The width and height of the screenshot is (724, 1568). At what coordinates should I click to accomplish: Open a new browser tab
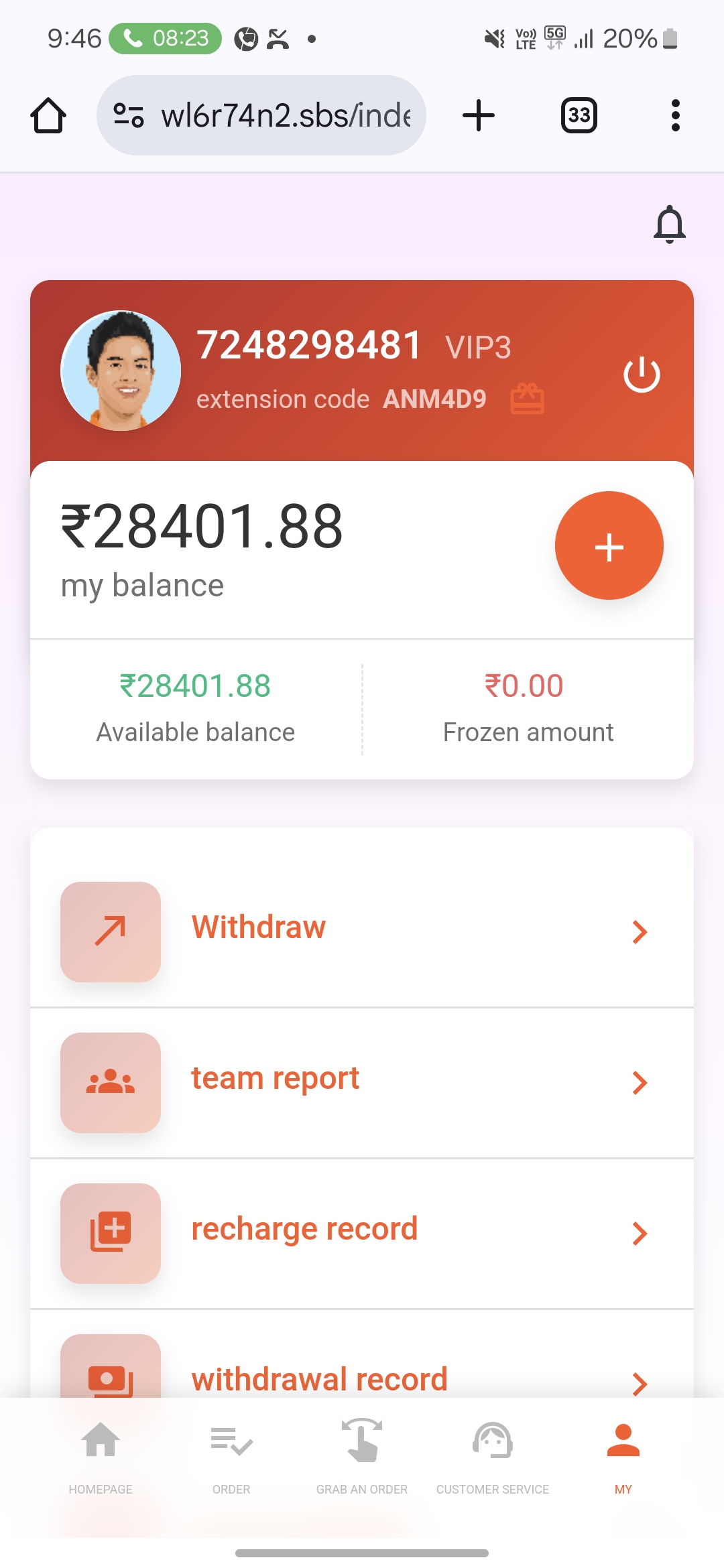click(x=479, y=116)
